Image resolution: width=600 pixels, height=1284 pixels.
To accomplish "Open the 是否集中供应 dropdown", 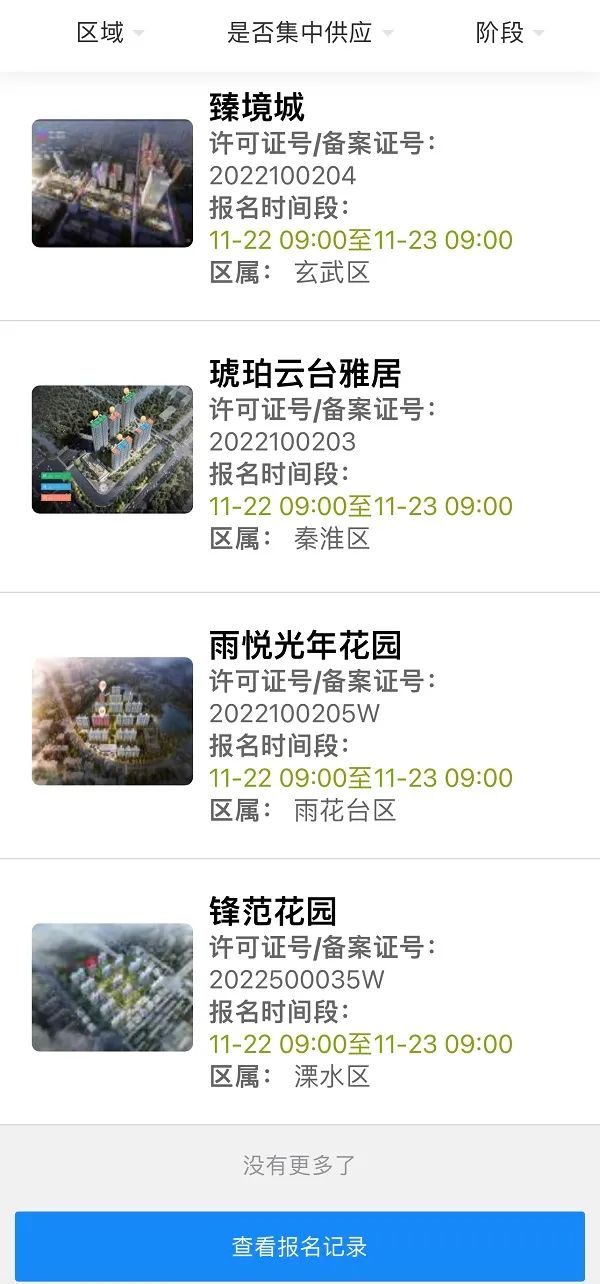I will pyautogui.click(x=310, y=33).
